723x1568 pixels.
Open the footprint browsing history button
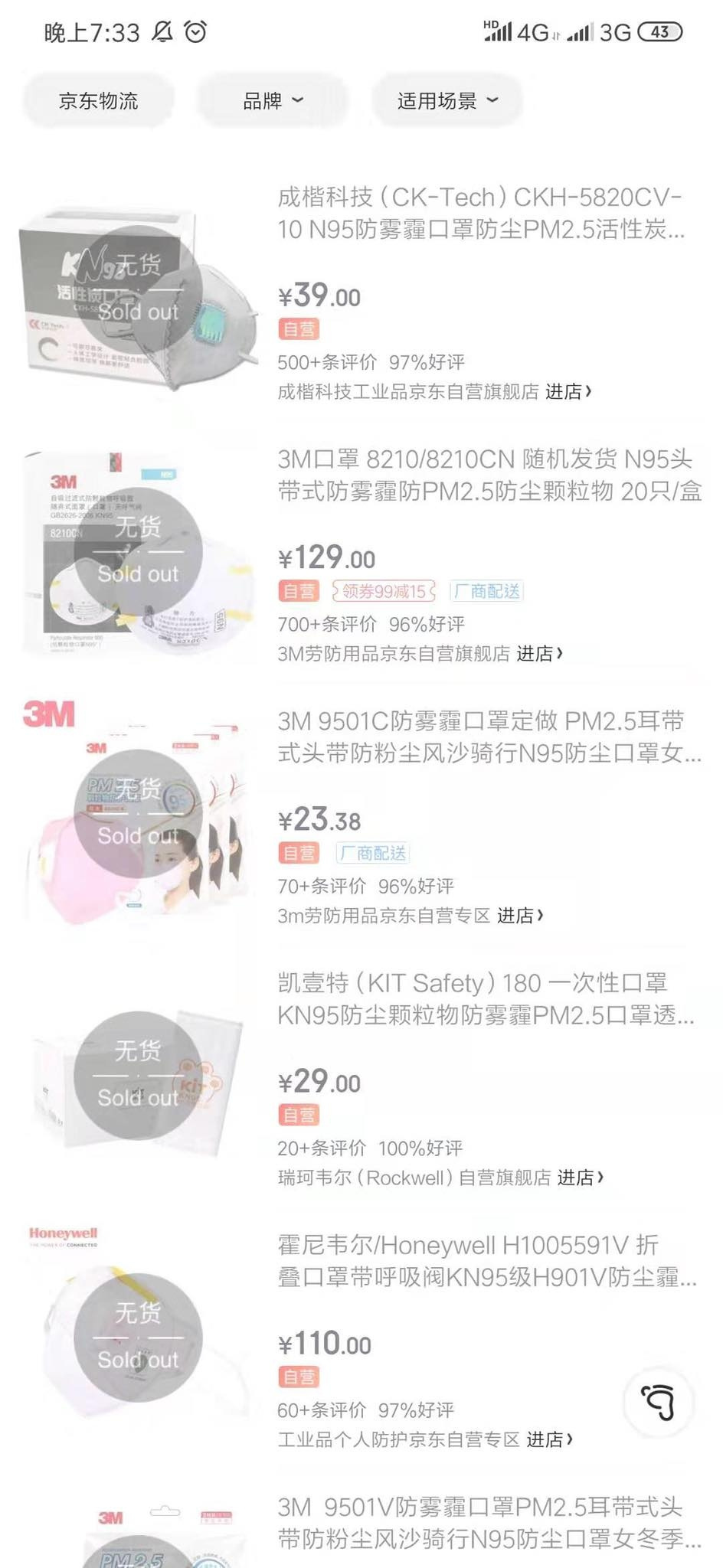pyautogui.click(x=659, y=1403)
